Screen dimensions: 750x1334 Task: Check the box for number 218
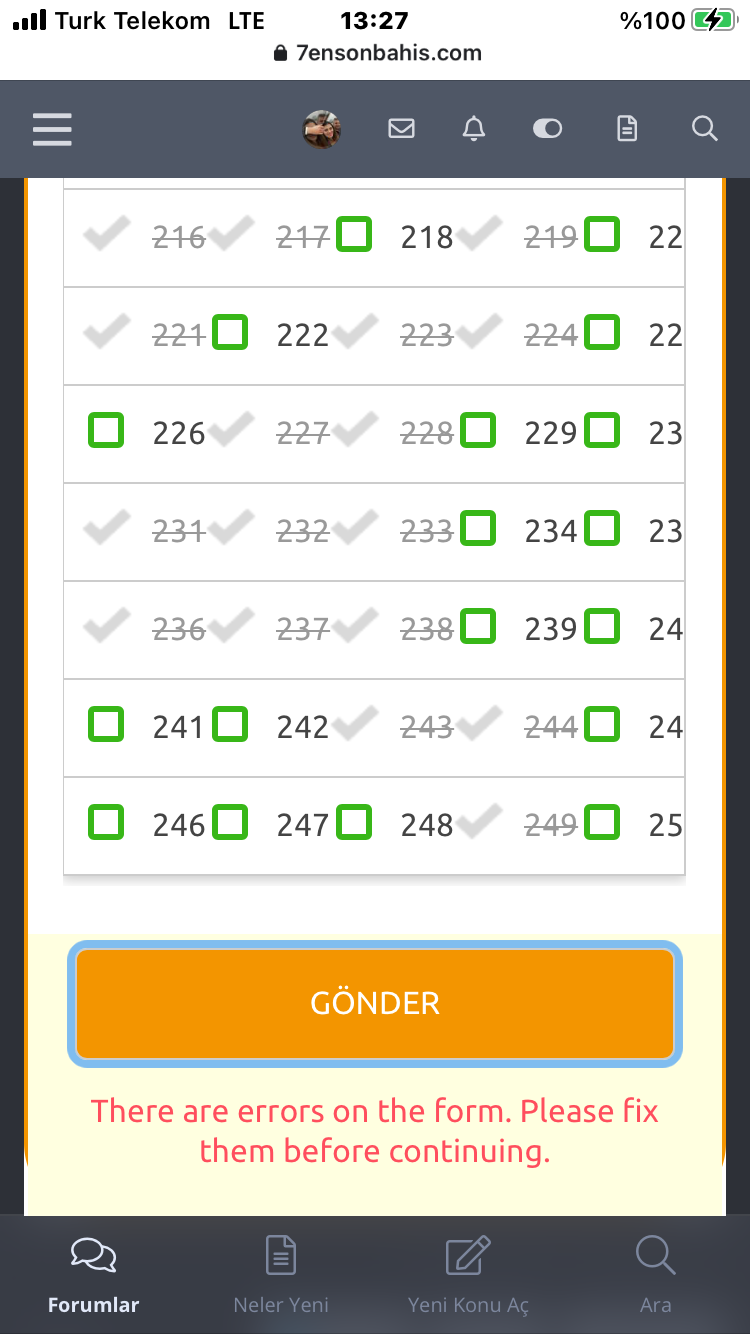[x=354, y=235]
